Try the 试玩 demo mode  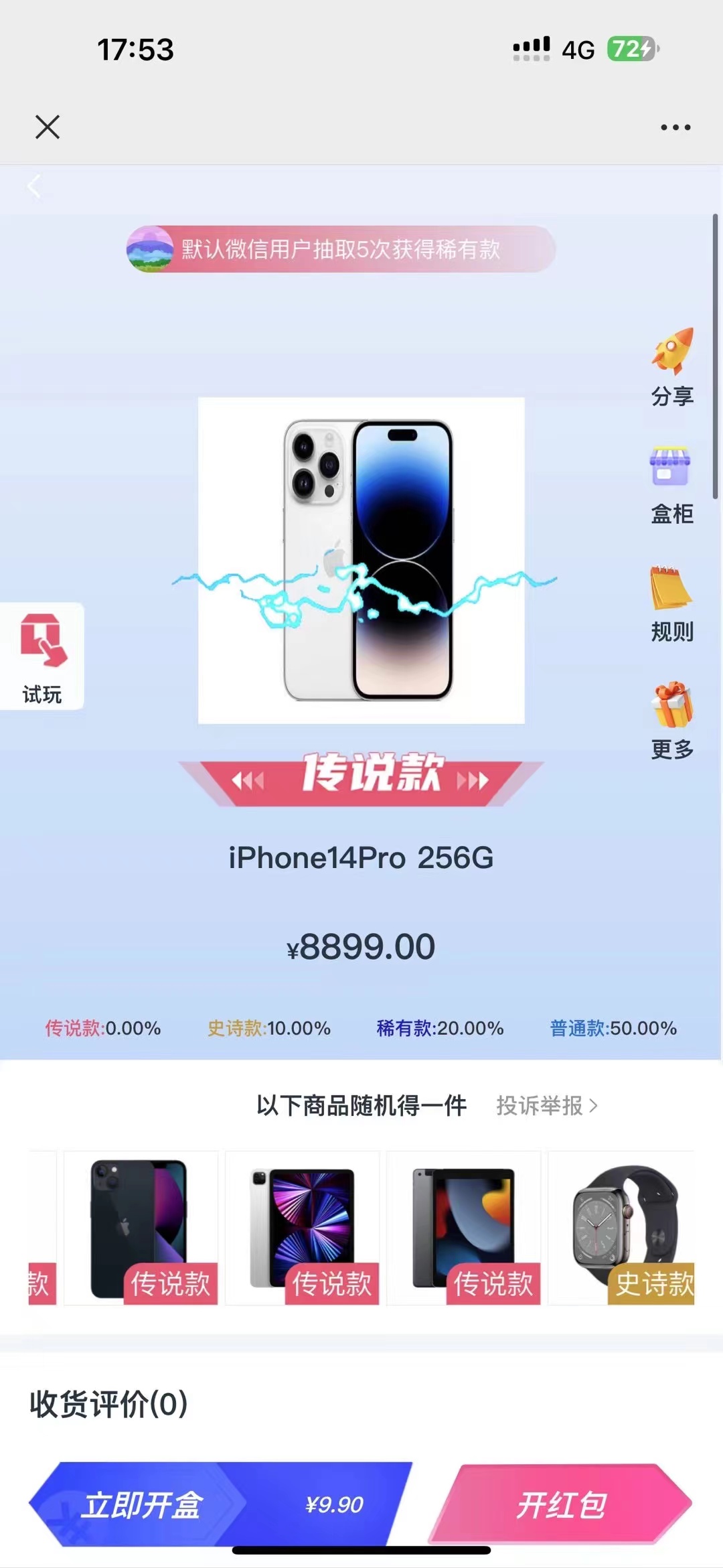tap(42, 656)
